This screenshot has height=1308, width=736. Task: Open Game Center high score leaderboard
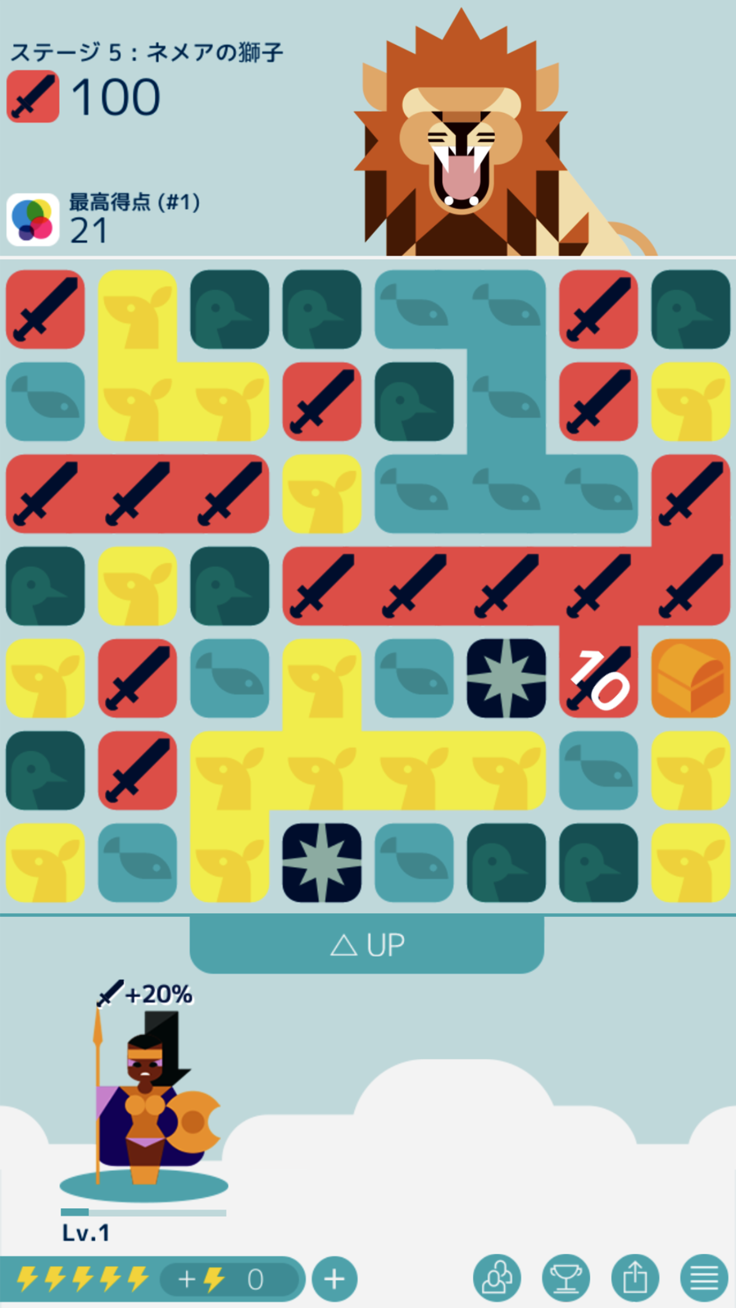click(32, 220)
